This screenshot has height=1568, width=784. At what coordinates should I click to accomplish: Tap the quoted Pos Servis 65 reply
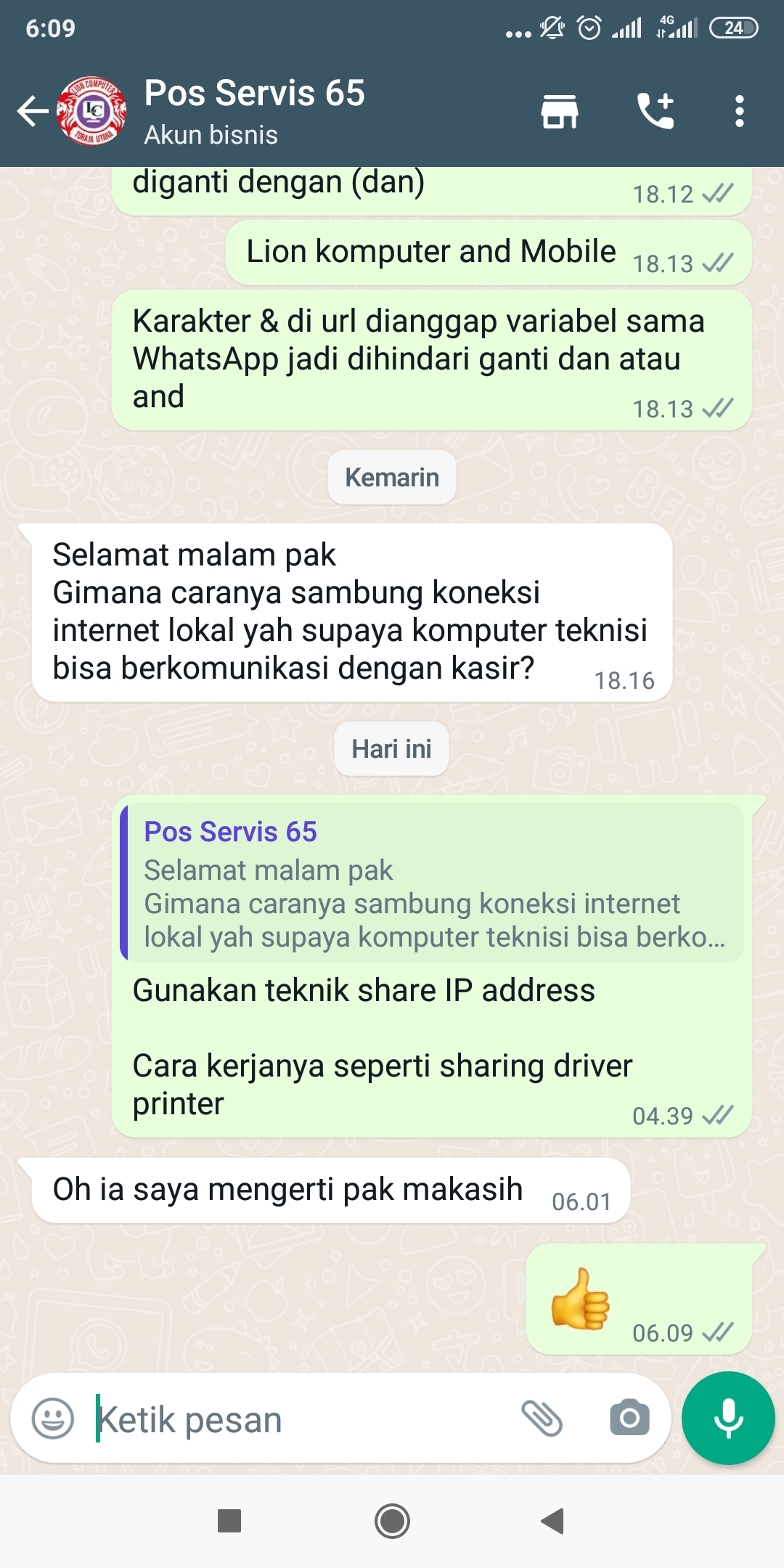point(433,883)
